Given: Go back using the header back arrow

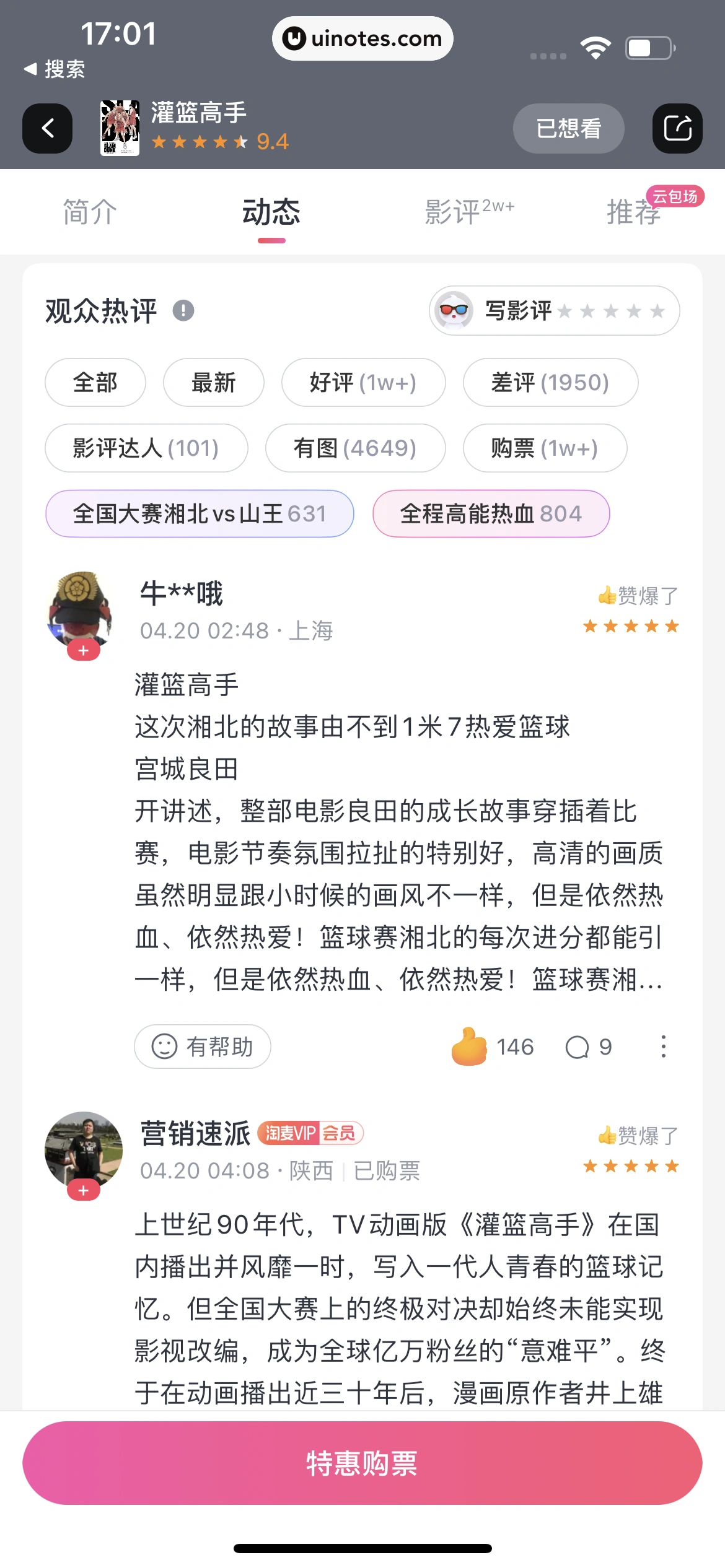Looking at the screenshot, I should coord(48,128).
